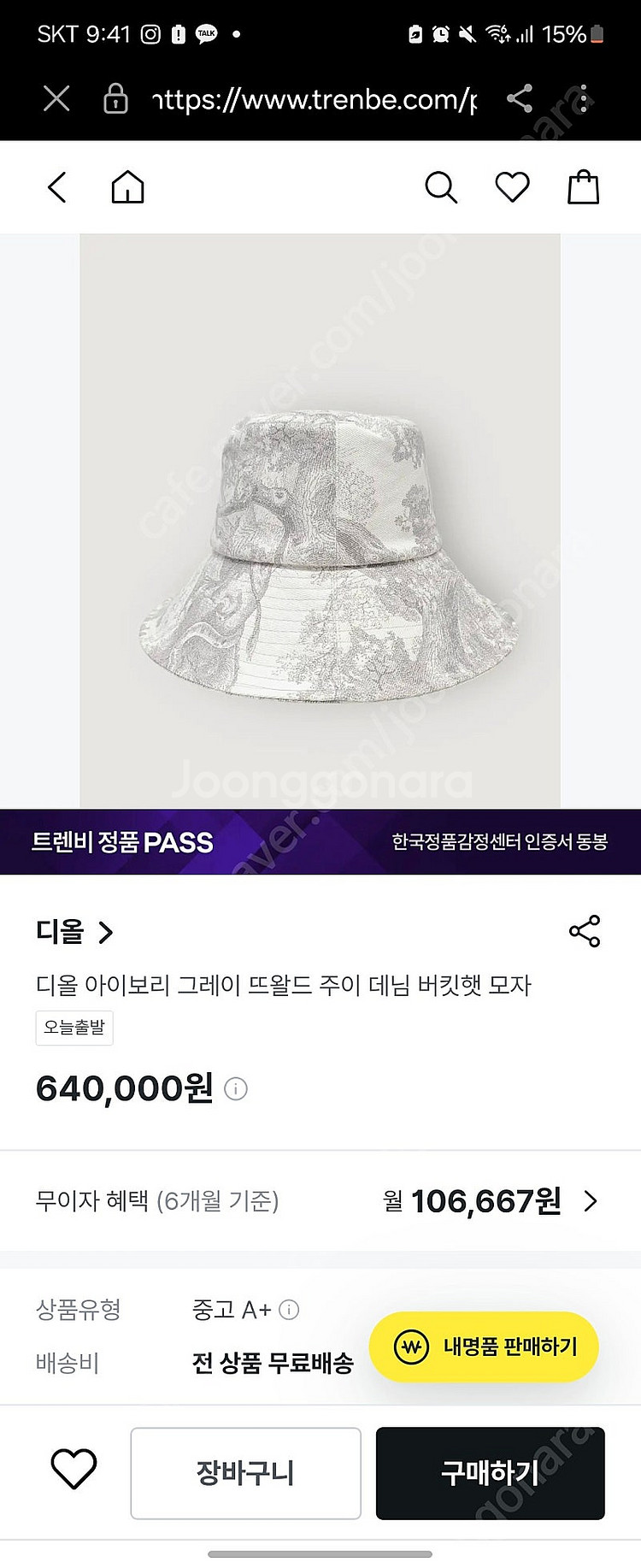Share the page from the browser bar

tap(520, 99)
